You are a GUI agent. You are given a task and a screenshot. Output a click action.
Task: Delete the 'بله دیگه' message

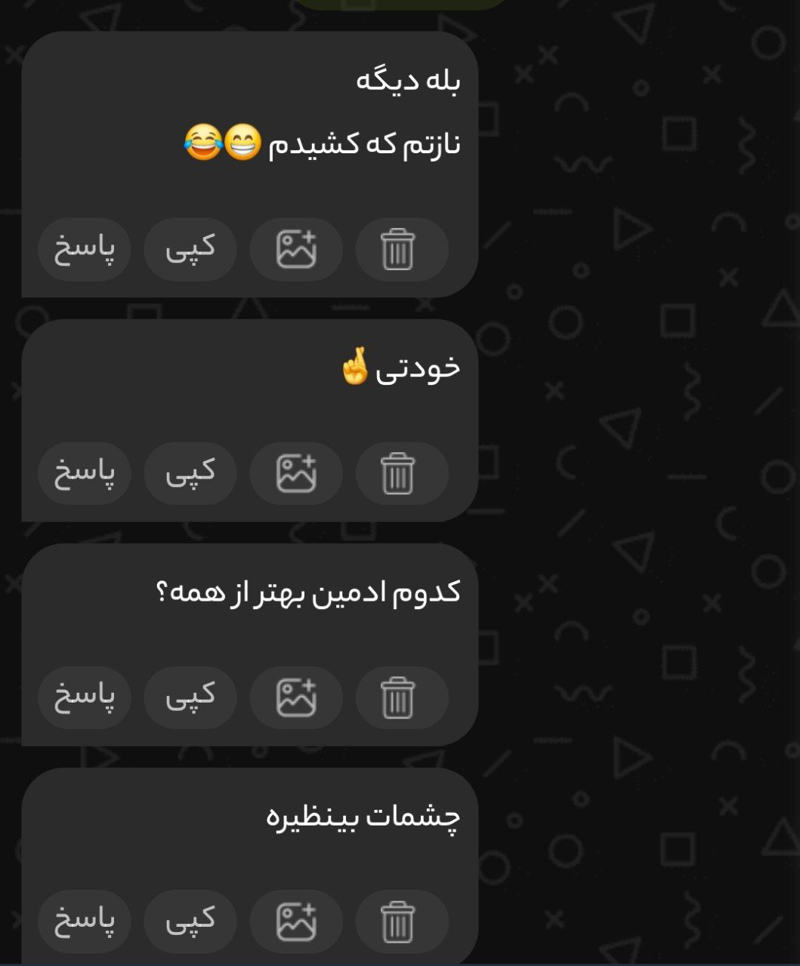[x=400, y=249]
